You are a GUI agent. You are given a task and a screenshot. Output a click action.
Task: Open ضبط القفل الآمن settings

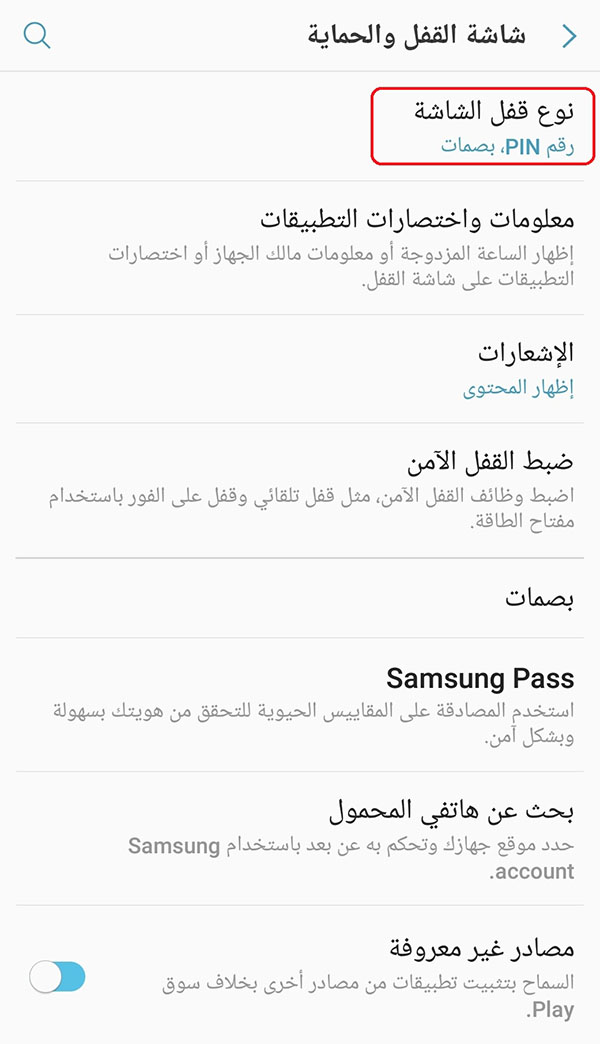300,490
